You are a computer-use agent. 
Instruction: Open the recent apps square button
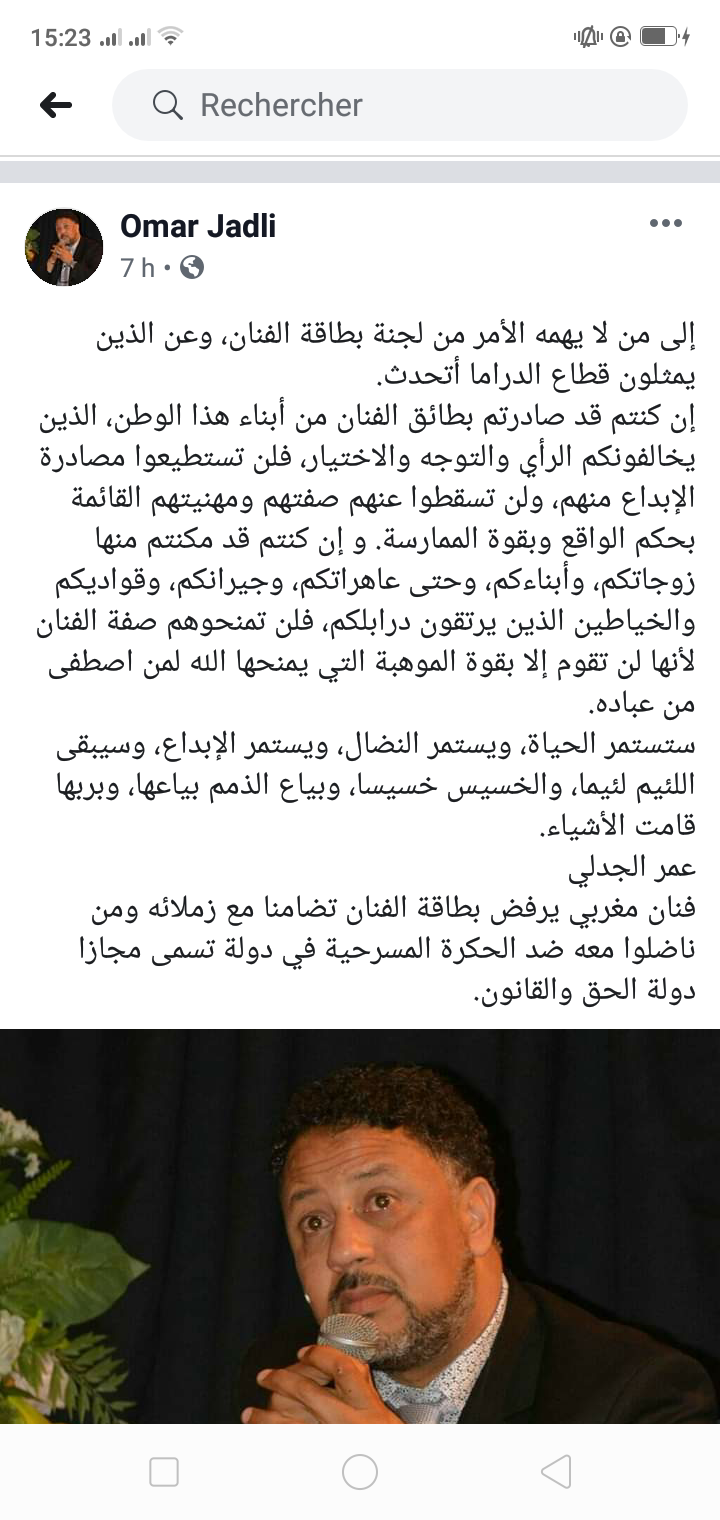(164, 1471)
